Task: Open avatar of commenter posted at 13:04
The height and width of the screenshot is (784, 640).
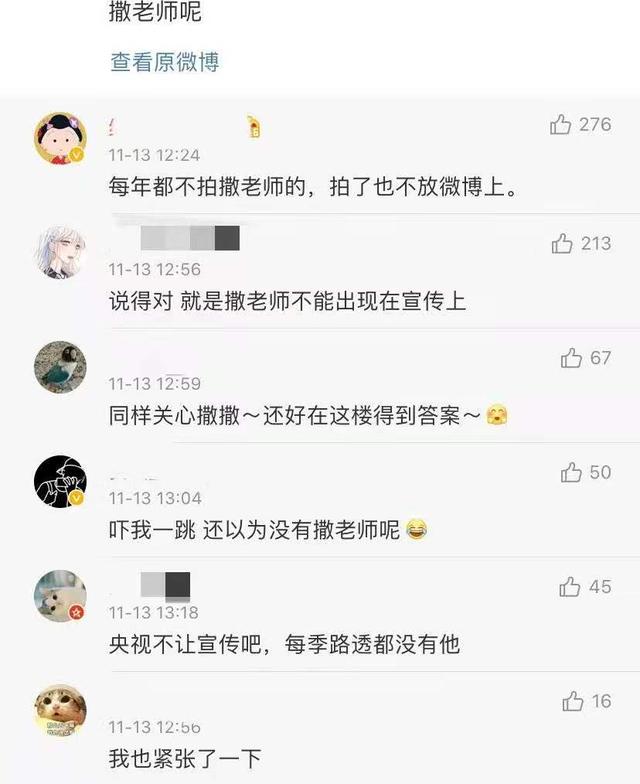Action: [60, 481]
